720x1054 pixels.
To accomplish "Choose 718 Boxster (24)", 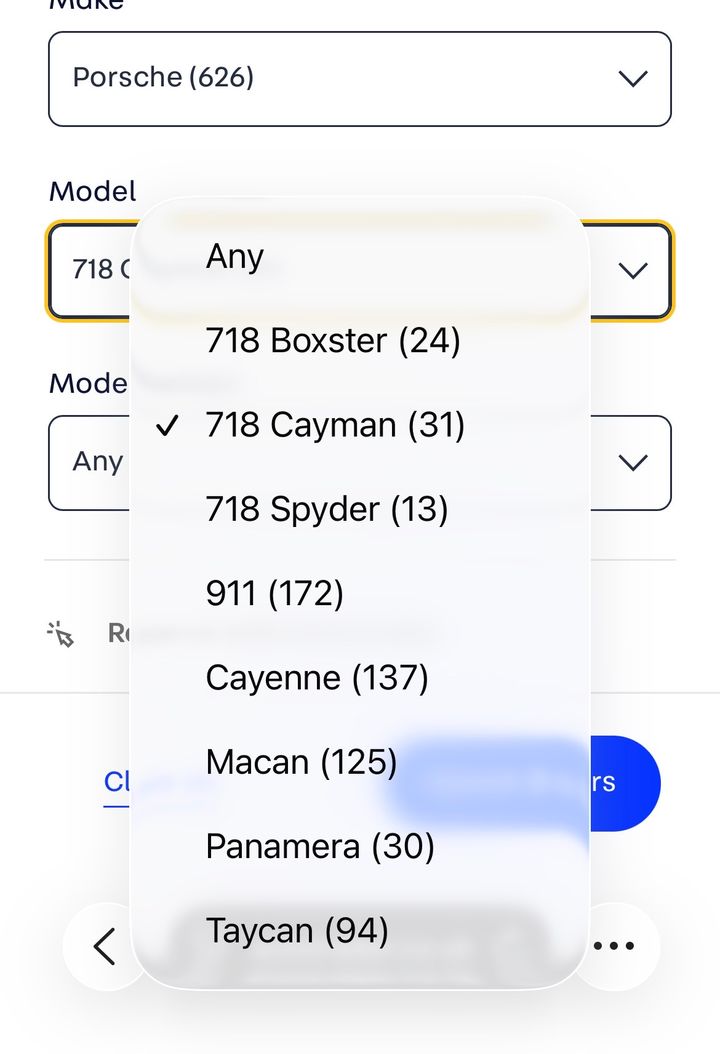I will [x=332, y=341].
